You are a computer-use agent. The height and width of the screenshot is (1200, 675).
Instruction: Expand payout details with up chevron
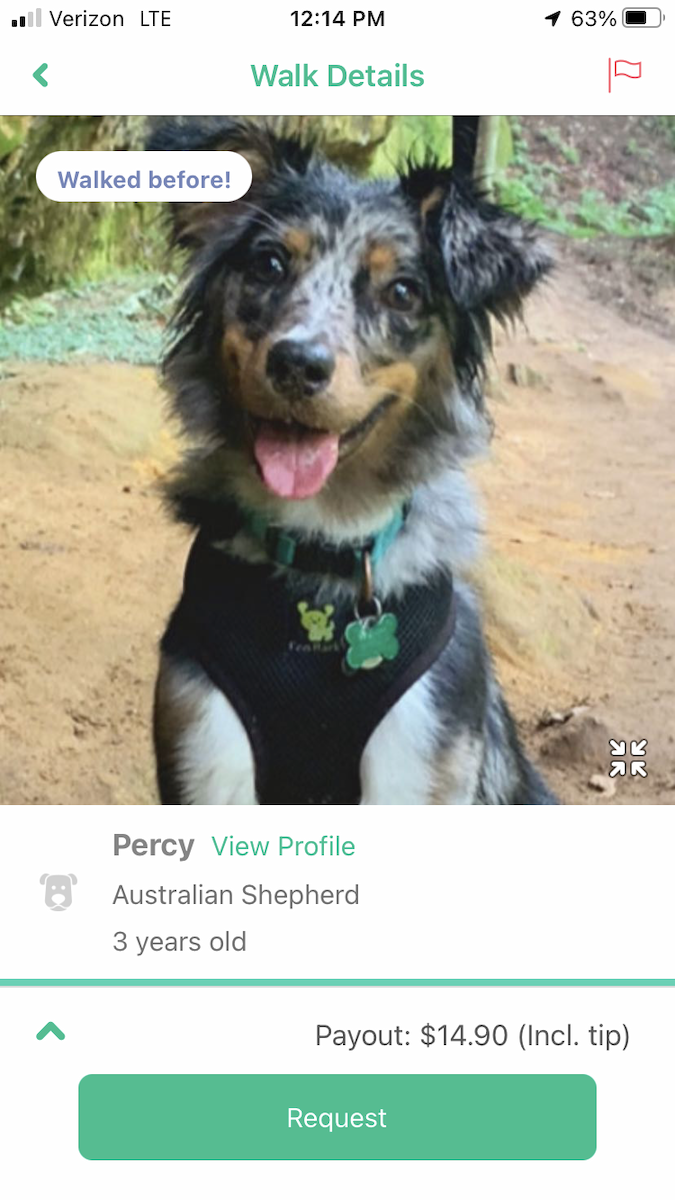pos(51,1032)
